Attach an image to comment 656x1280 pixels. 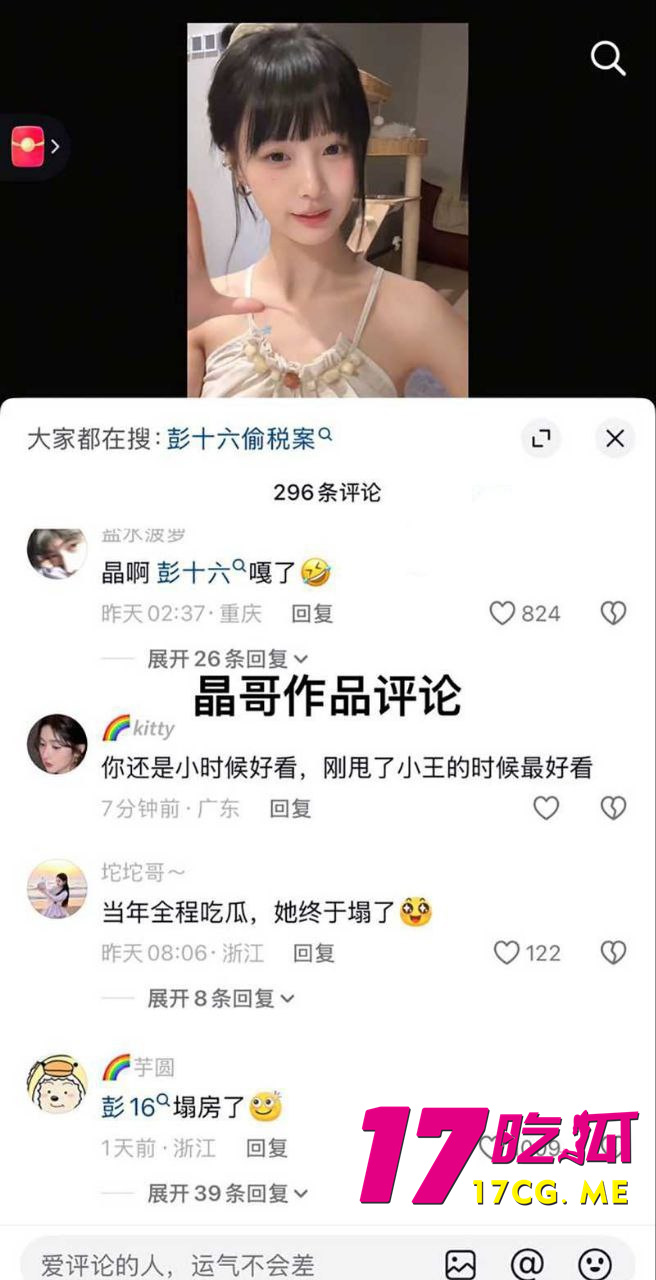(x=461, y=1264)
